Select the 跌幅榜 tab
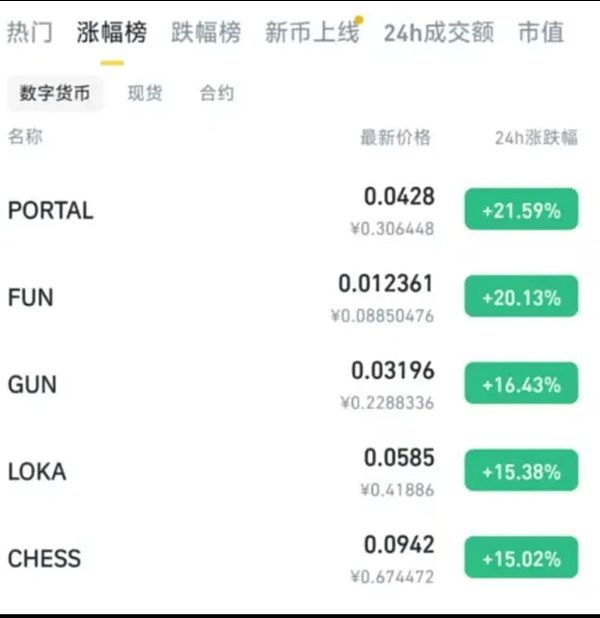The width and height of the screenshot is (600, 618). (x=205, y=33)
